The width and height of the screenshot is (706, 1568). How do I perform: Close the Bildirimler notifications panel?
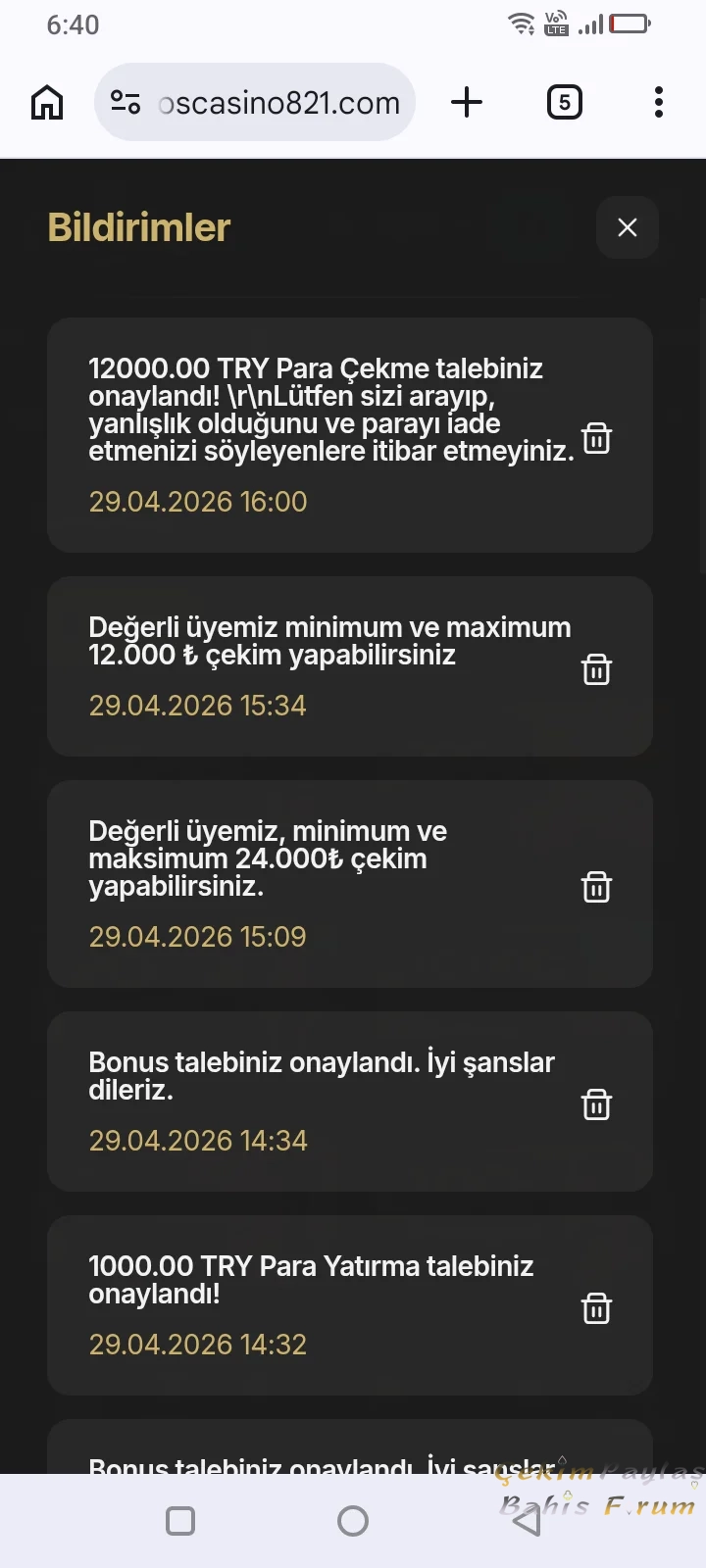627,226
